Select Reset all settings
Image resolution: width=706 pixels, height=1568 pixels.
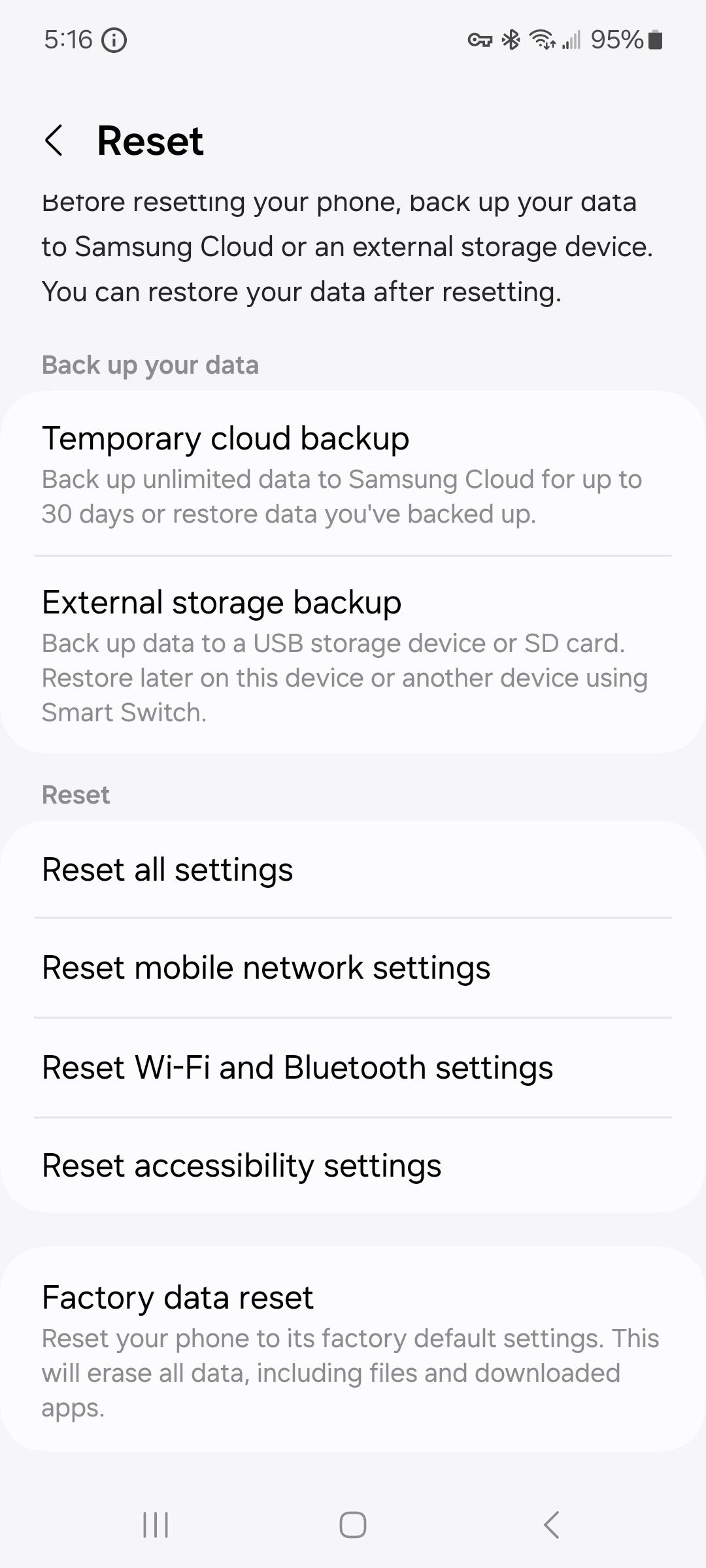[x=353, y=870]
